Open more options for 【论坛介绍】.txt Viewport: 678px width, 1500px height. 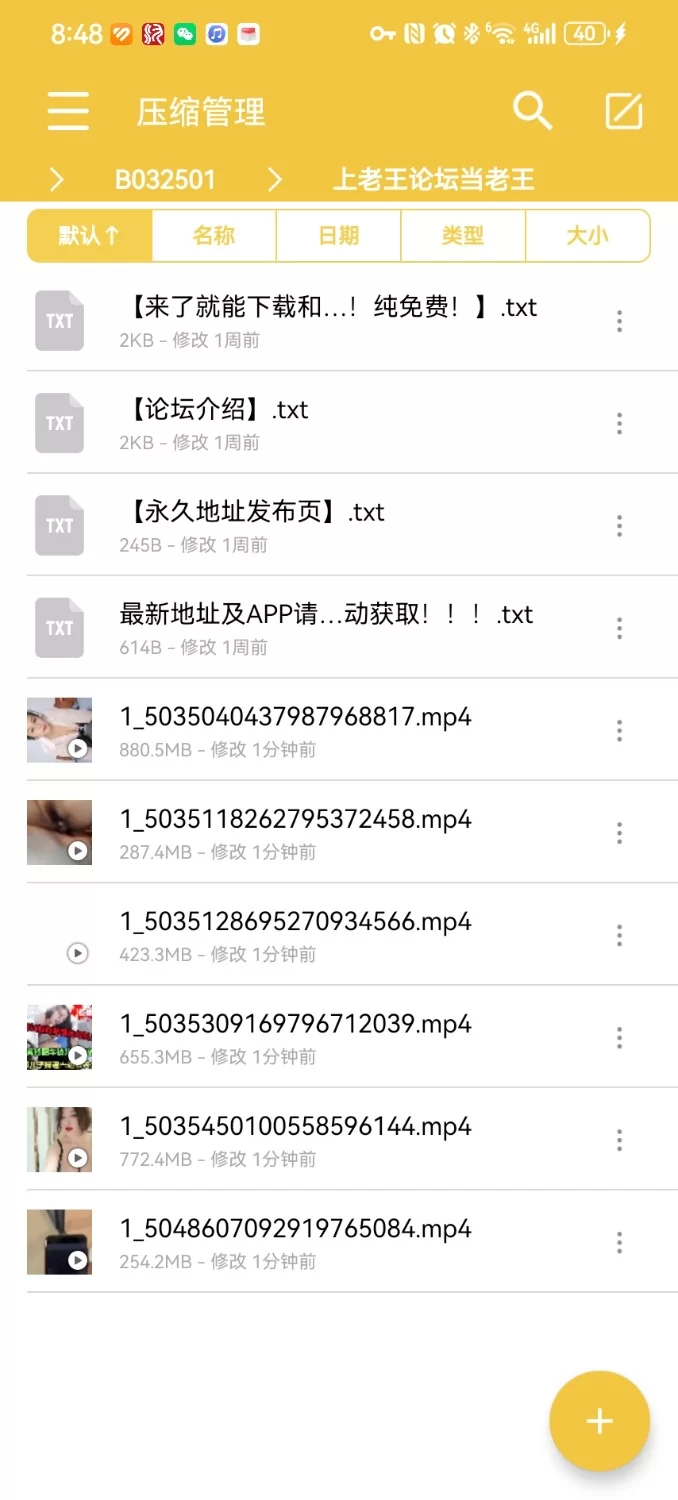[620, 423]
